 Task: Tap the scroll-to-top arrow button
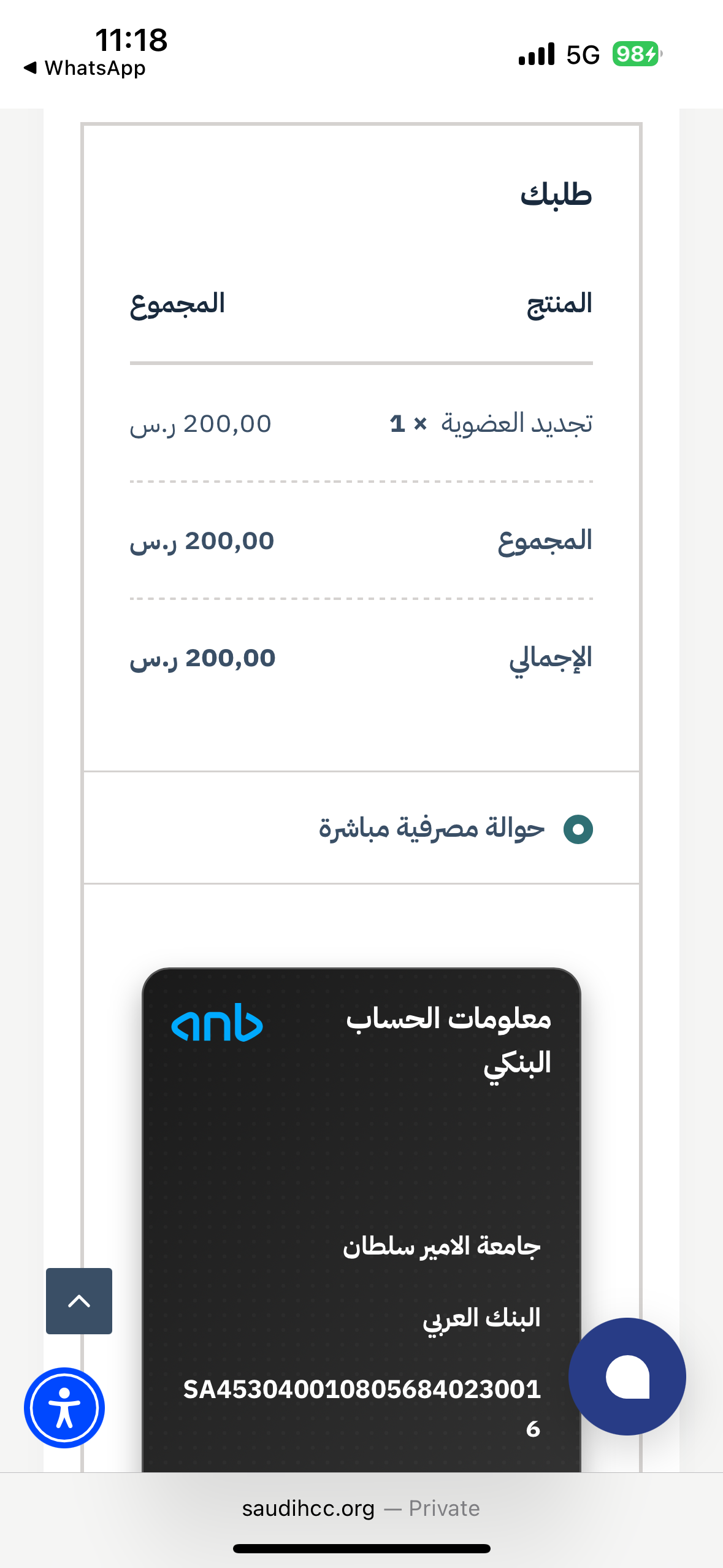(79, 1301)
